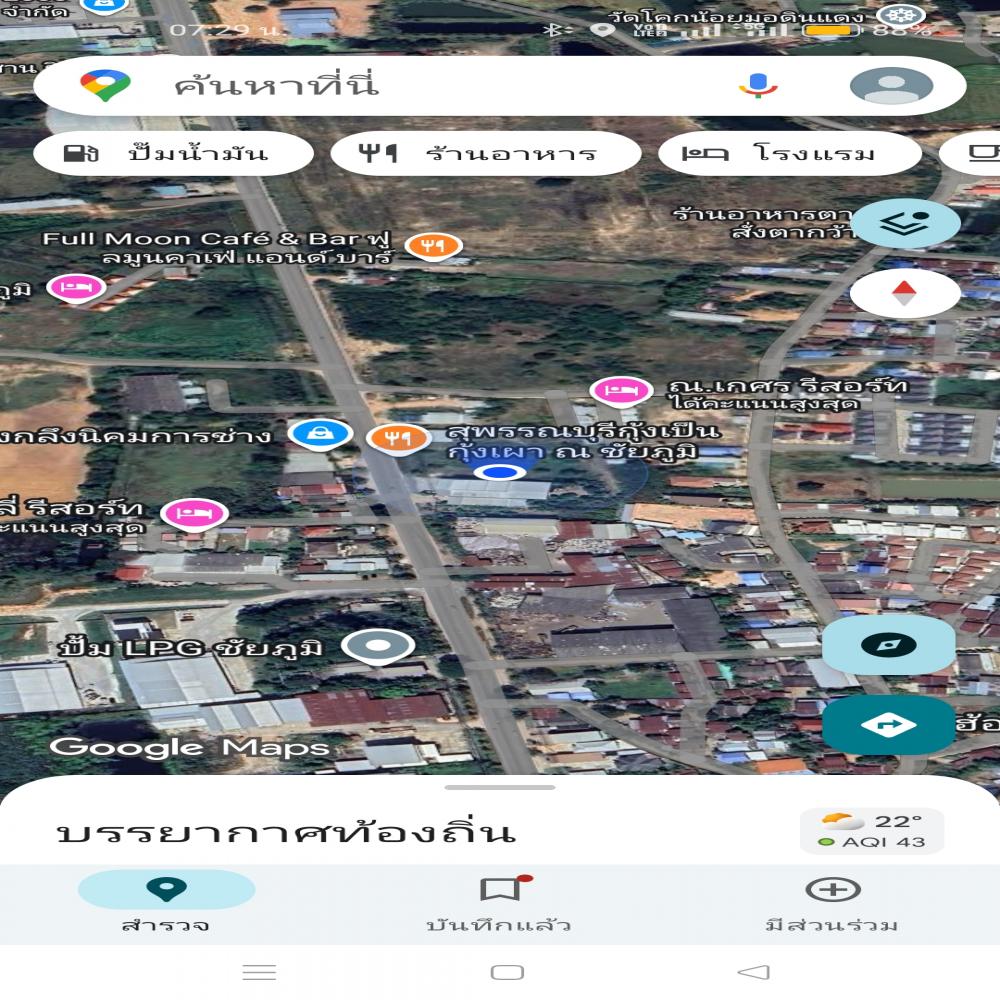This screenshot has width=1000, height=1000.
Task: Select the ร้านอาหาร chip
Action: pyautogui.click(x=485, y=154)
